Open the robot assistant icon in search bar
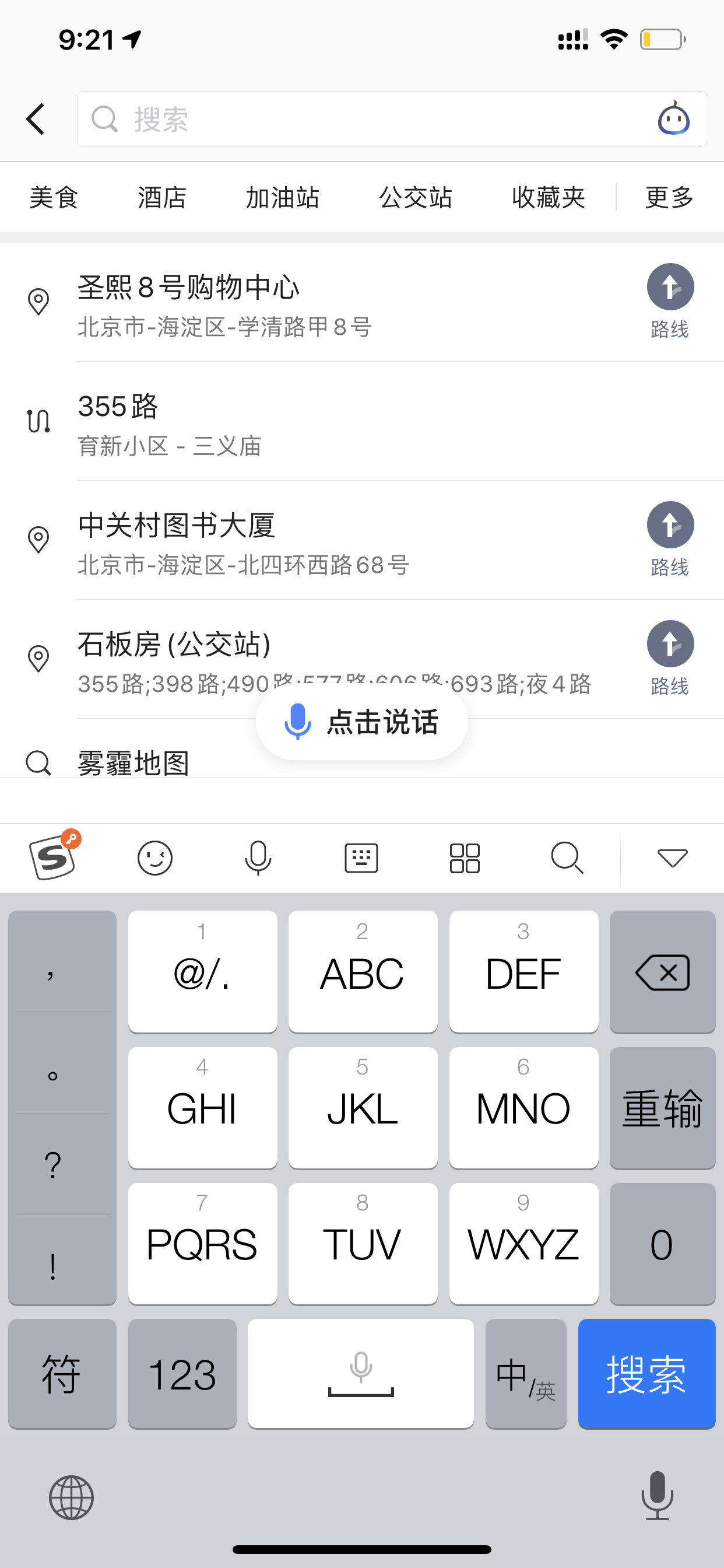 [x=673, y=118]
